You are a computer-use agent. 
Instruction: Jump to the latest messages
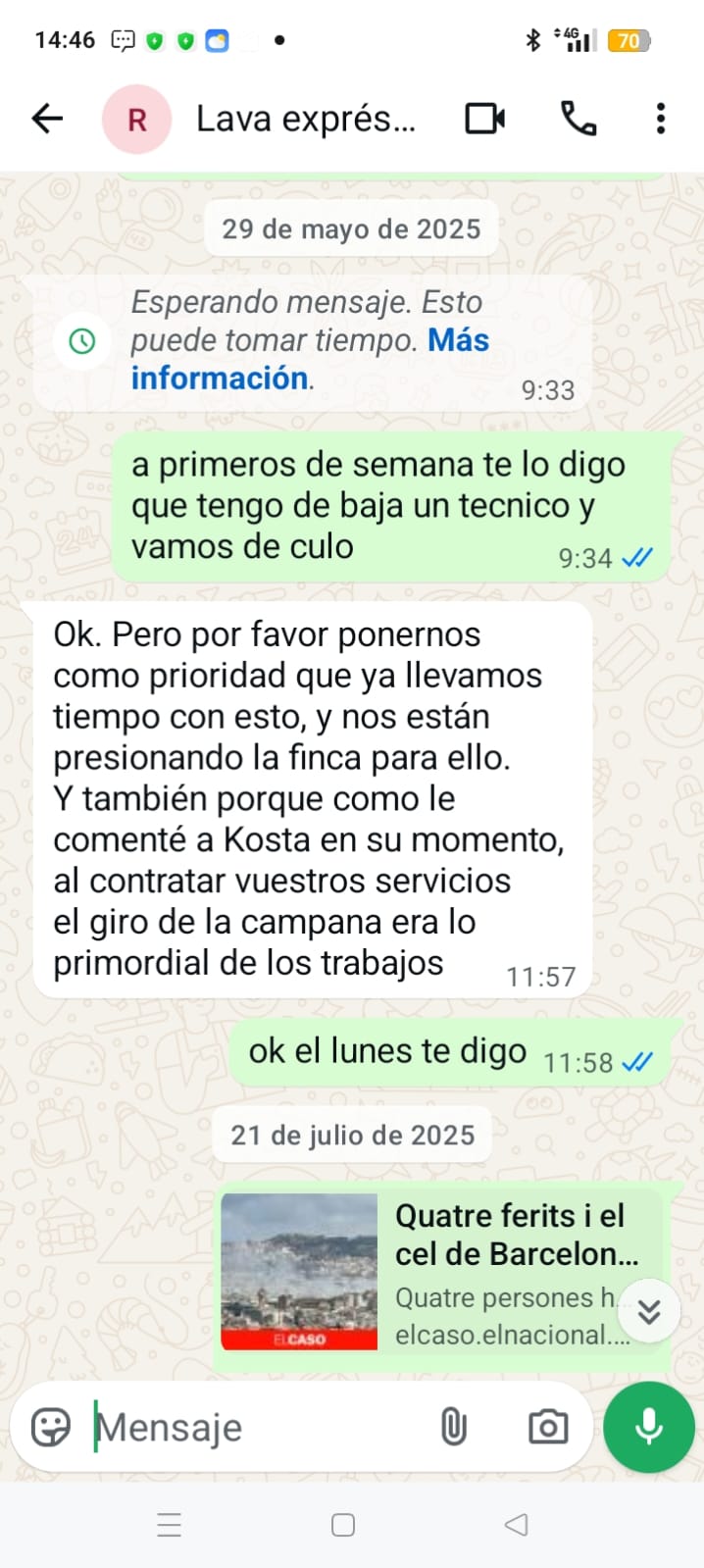click(x=649, y=1311)
